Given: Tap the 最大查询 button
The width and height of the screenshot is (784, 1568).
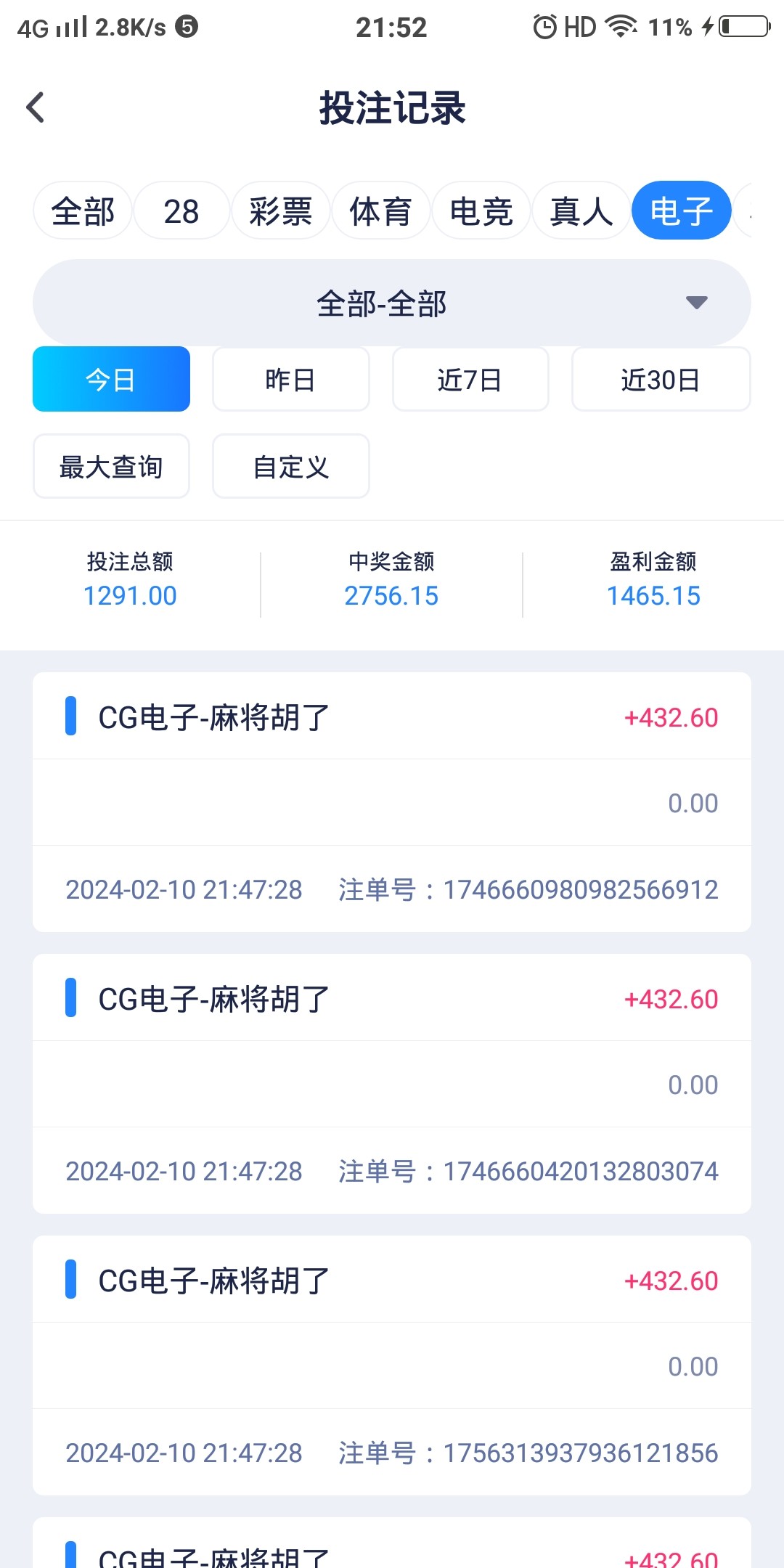Looking at the screenshot, I should coord(111,467).
